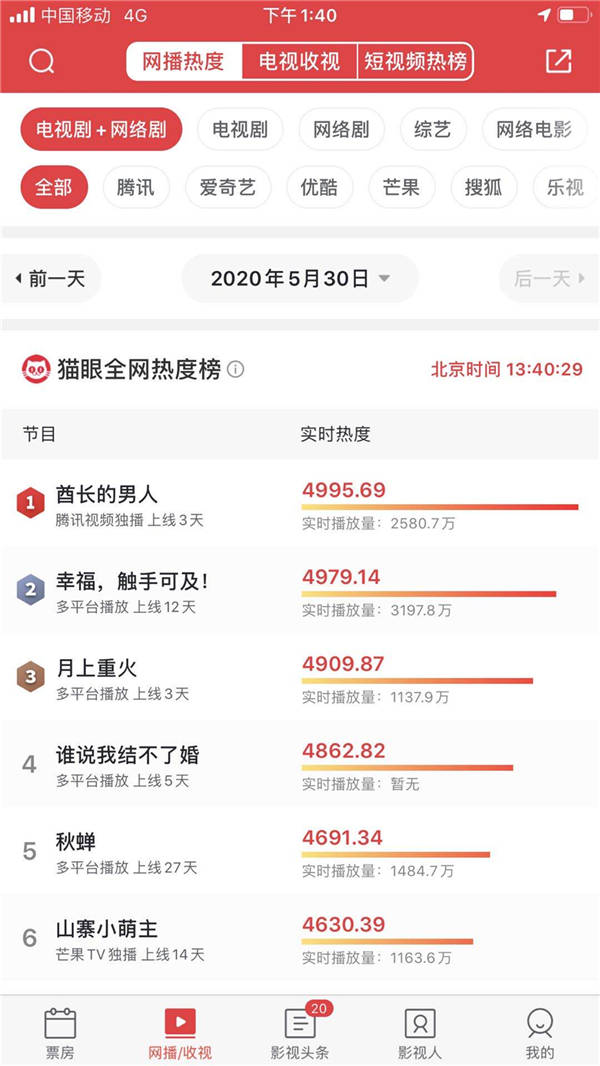Filter by 腾讯 platform

tap(136, 187)
